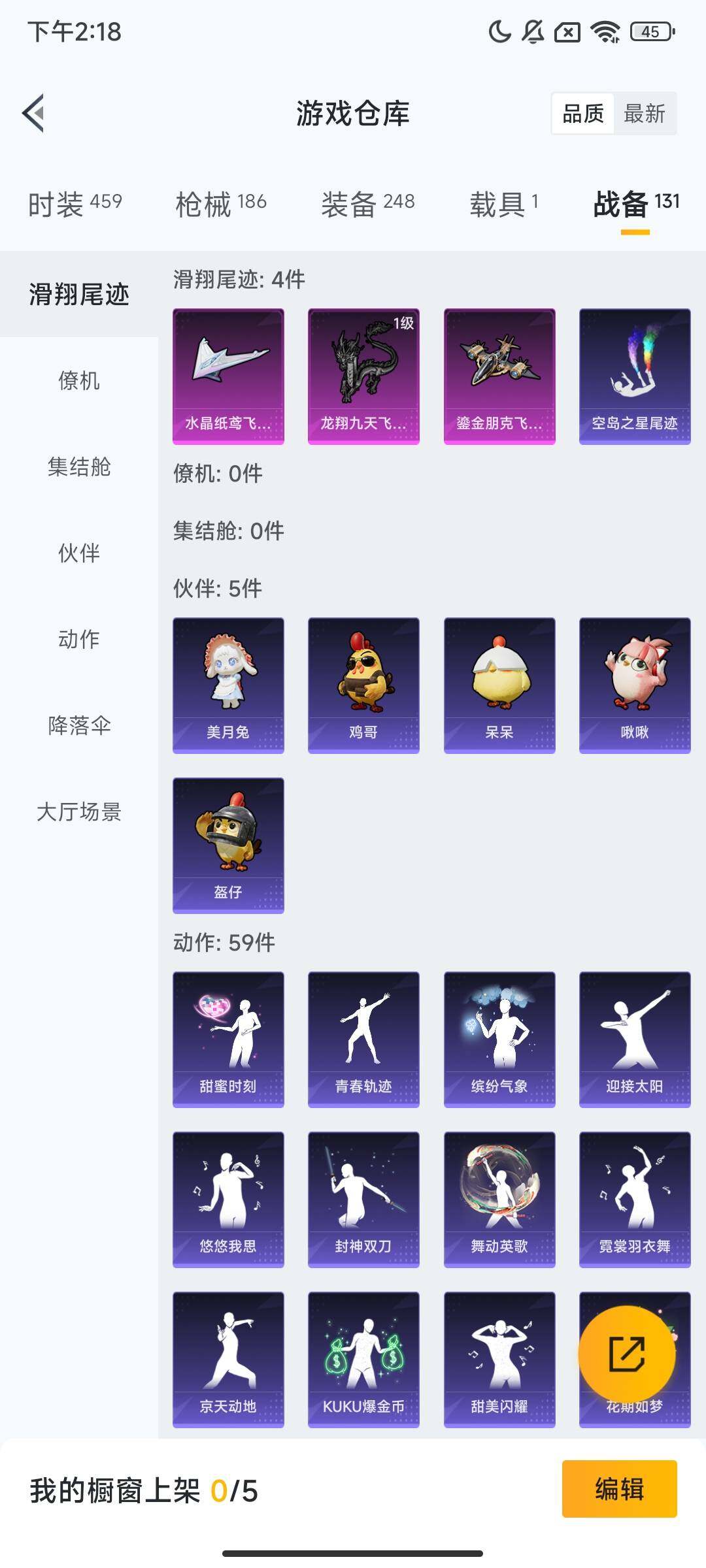Open the 降落伞 sidebar category

tap(78, 727)
